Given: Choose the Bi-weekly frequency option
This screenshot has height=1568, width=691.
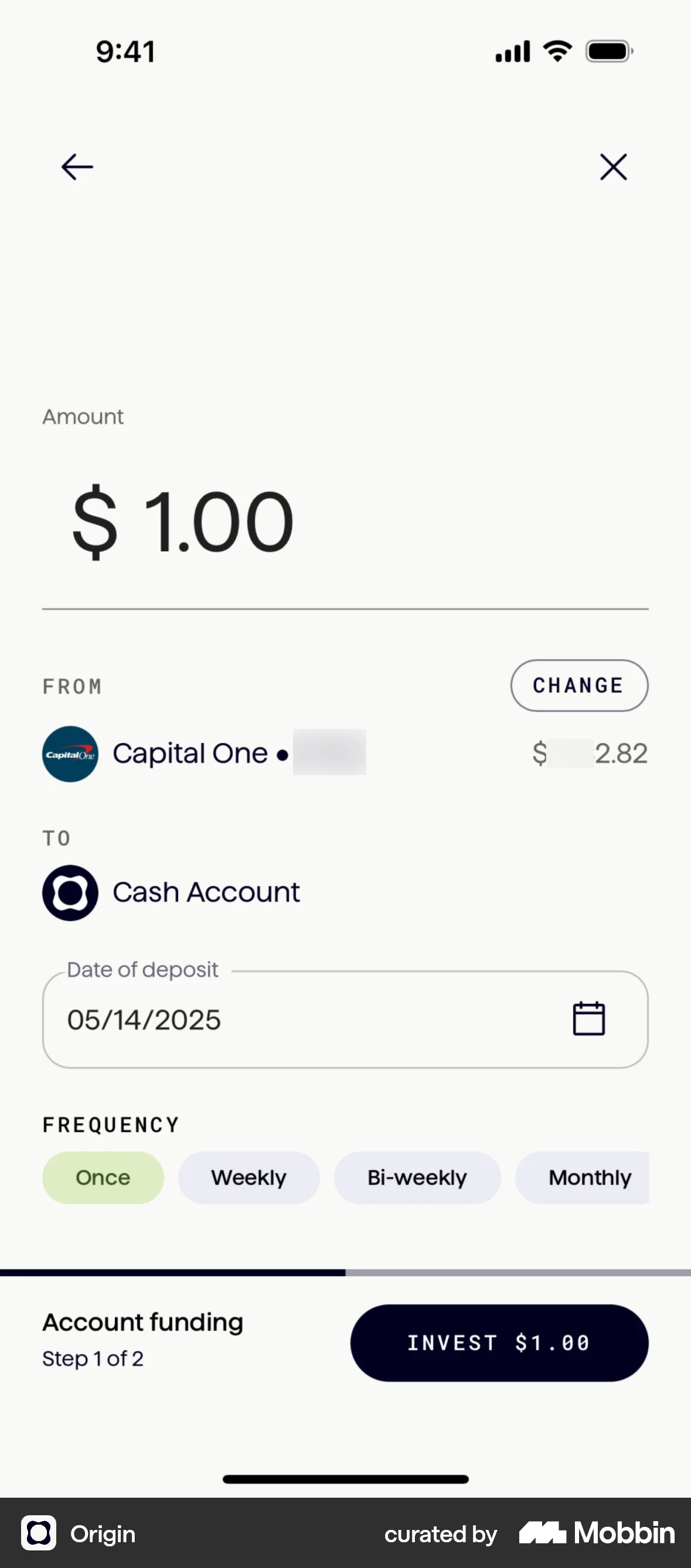Looking at the screenshot, I should coord(417,1177).
